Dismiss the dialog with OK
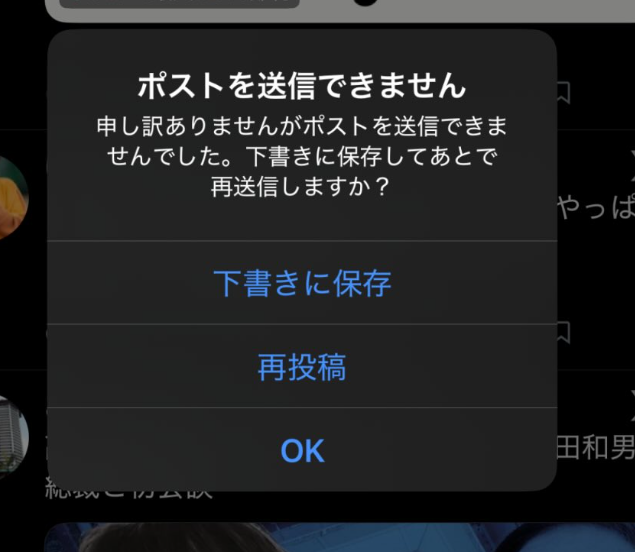 coord(302,451)
